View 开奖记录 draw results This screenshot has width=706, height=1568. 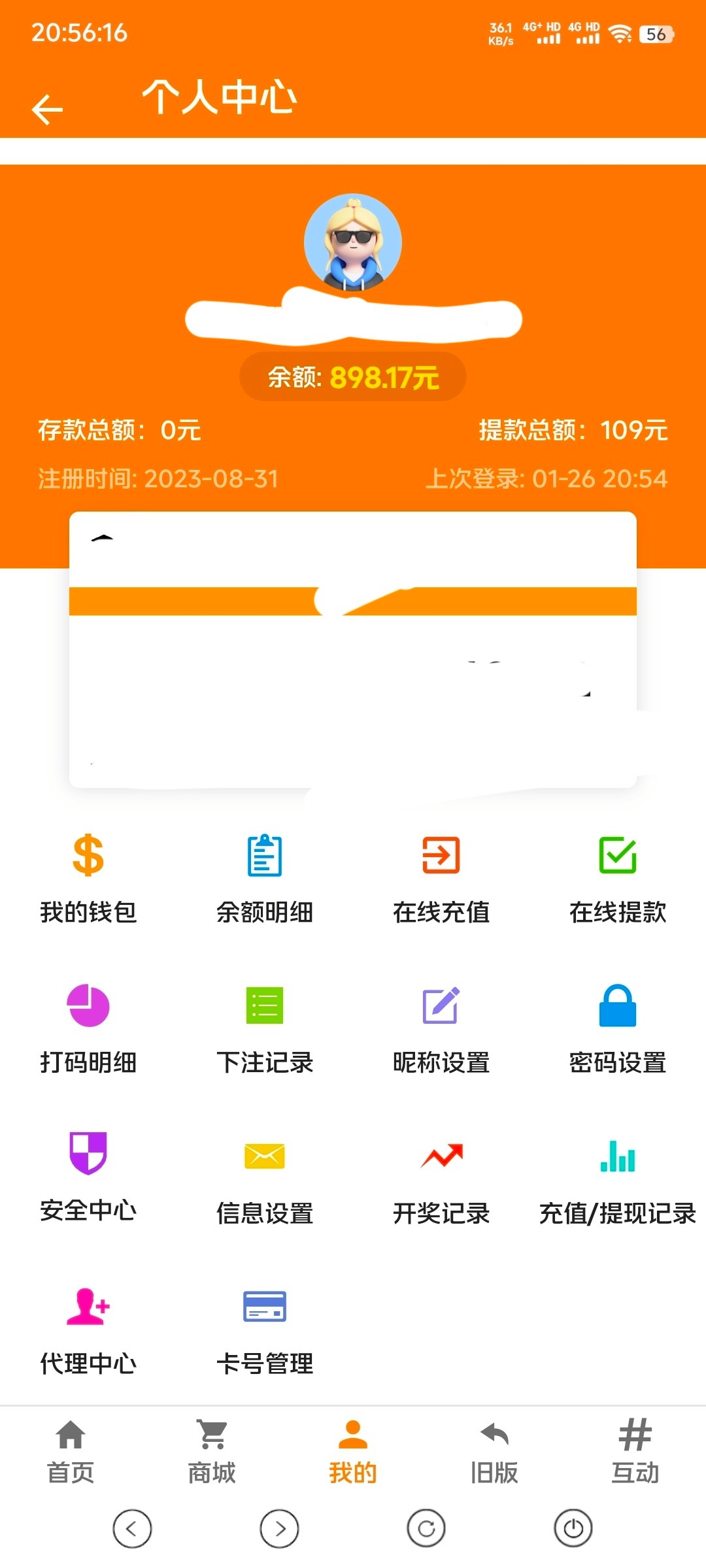[441, 1178]
